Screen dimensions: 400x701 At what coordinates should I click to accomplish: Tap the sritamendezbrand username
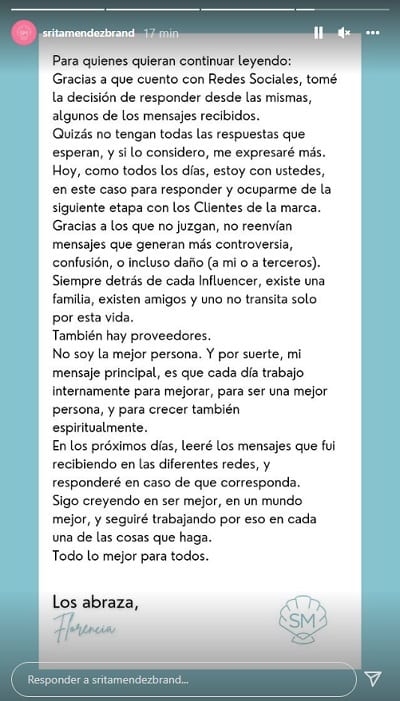click(87, 33)
